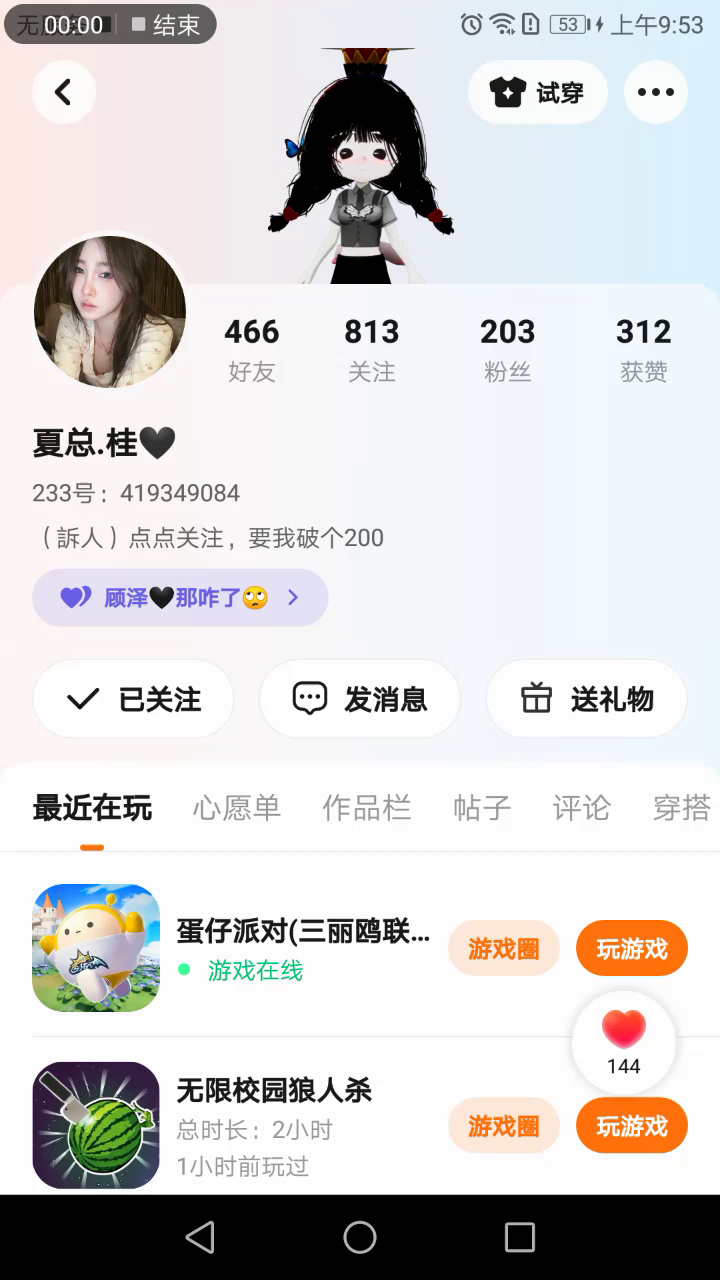This screenshot has height=1280, width=720.
Task: View the 813 关注 following list
Action: (x=371, y=349)
